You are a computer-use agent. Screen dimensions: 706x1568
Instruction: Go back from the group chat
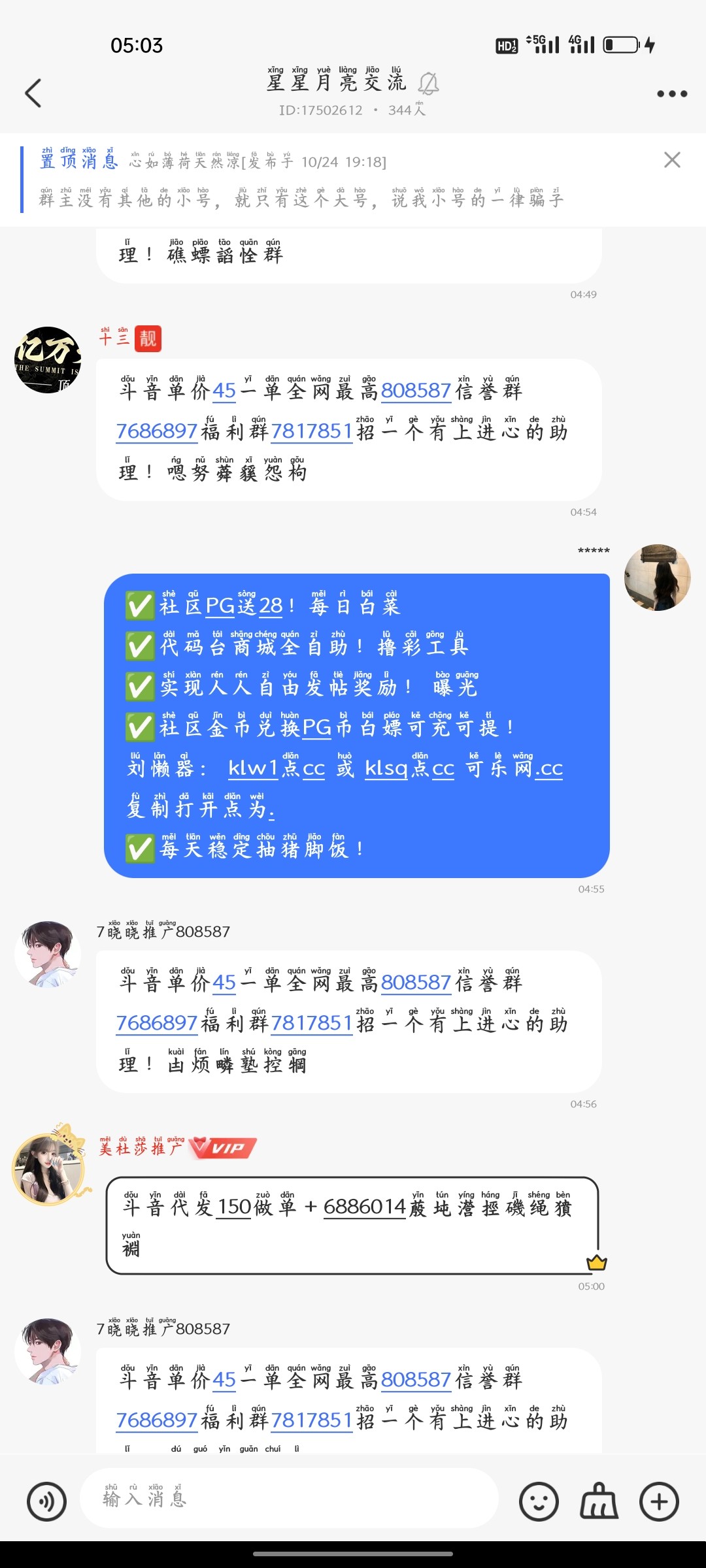tap(33, 93)
